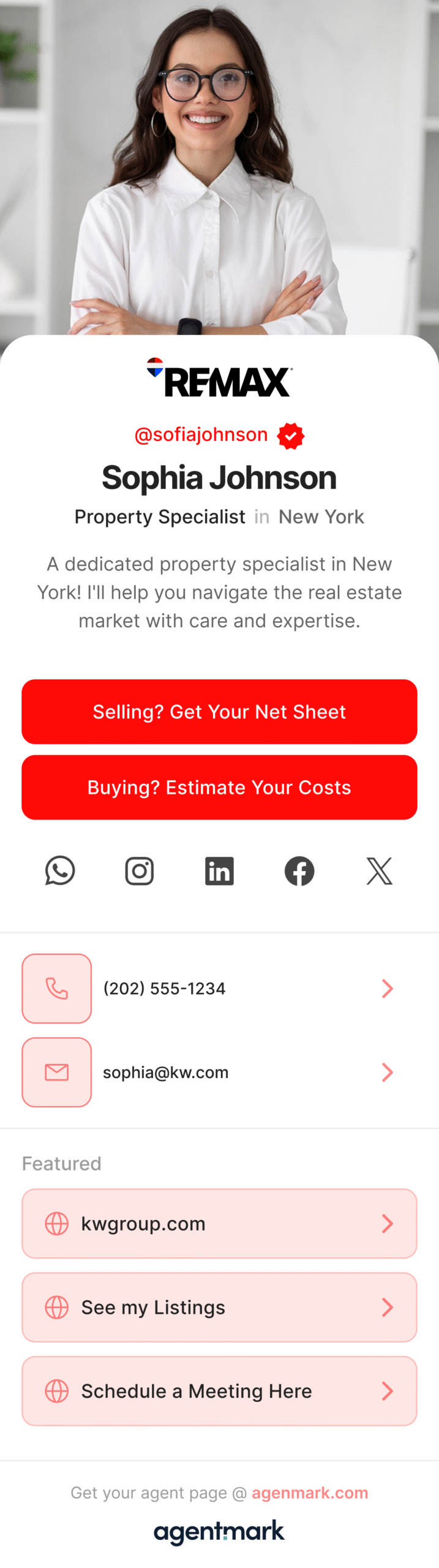The width and height of the screenshot is (439, 1568).
Task: Open the LinkedIn icon
Action: tap(219, 870)
